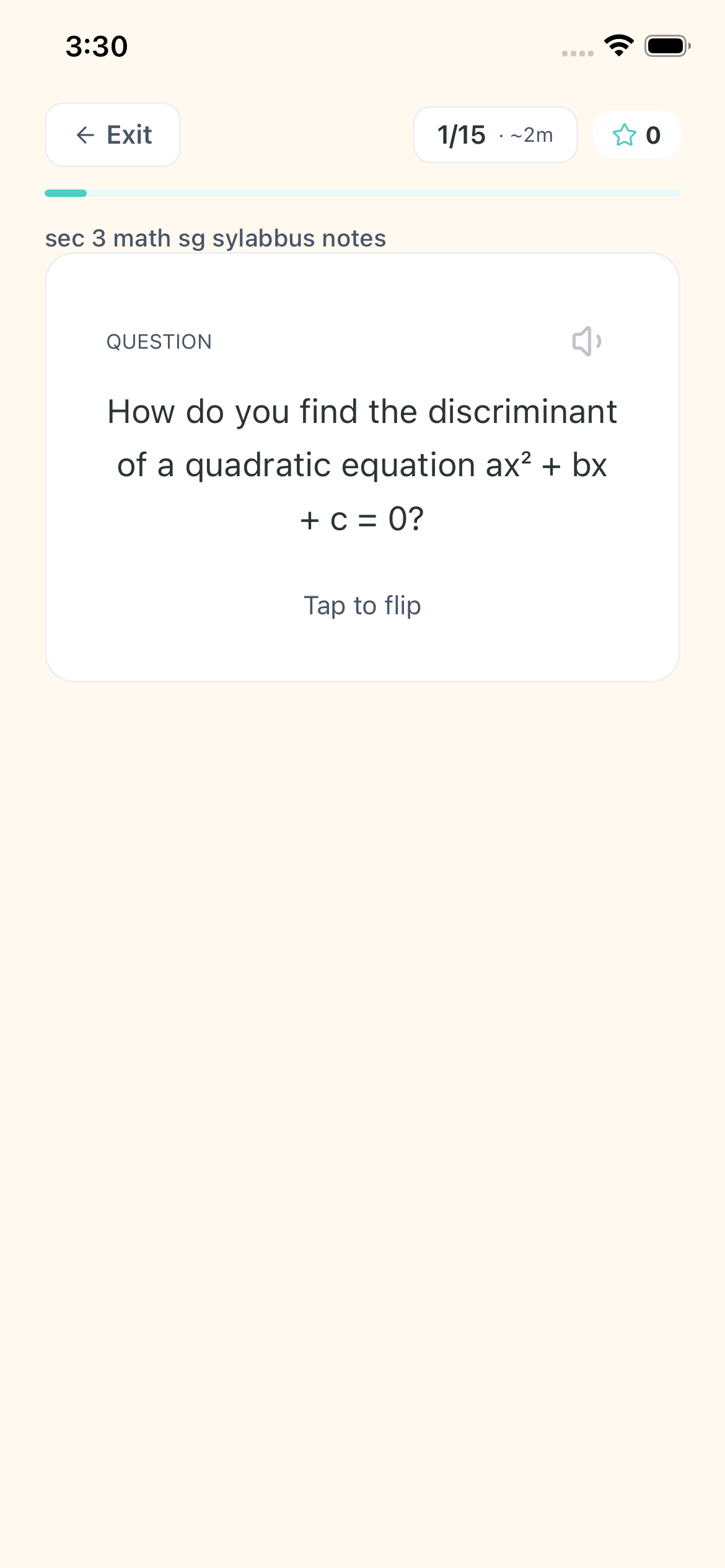Tap the cellular signal dots indicator
Screen dimensions: 725x1568
click(x=576, y=54)
